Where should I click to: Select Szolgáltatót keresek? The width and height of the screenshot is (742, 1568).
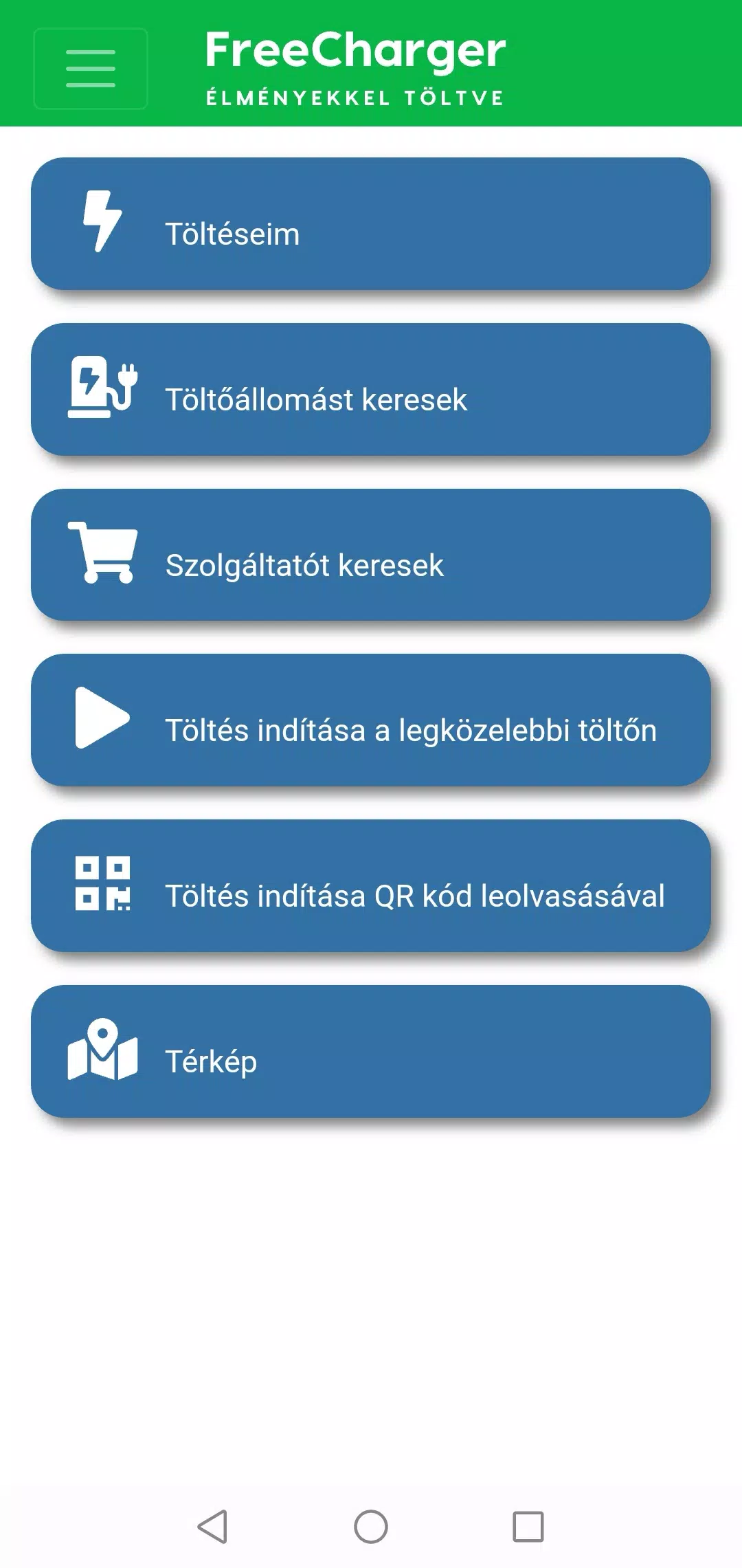point(370,555)
